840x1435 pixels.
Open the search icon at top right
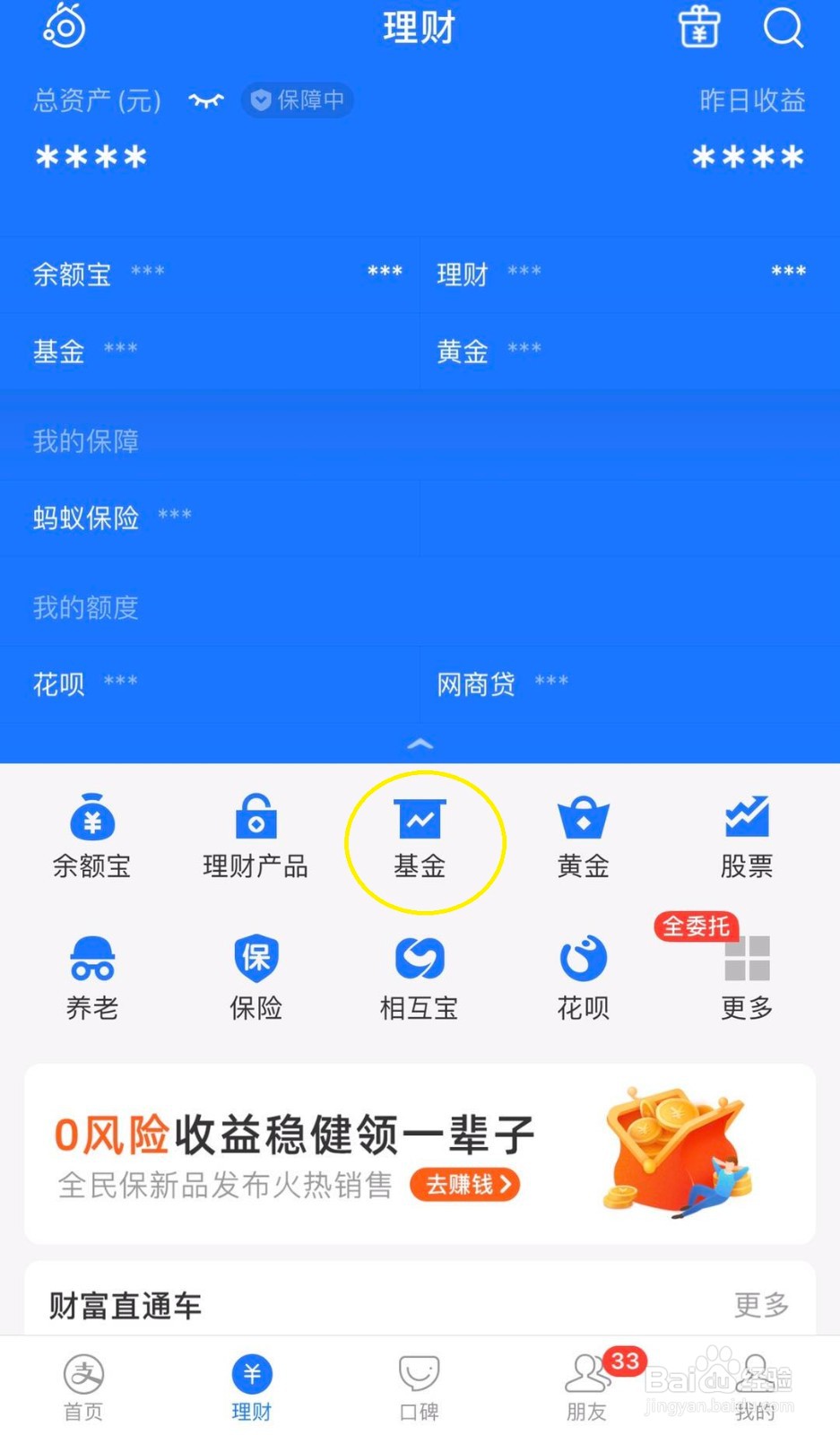click(784, 29)
